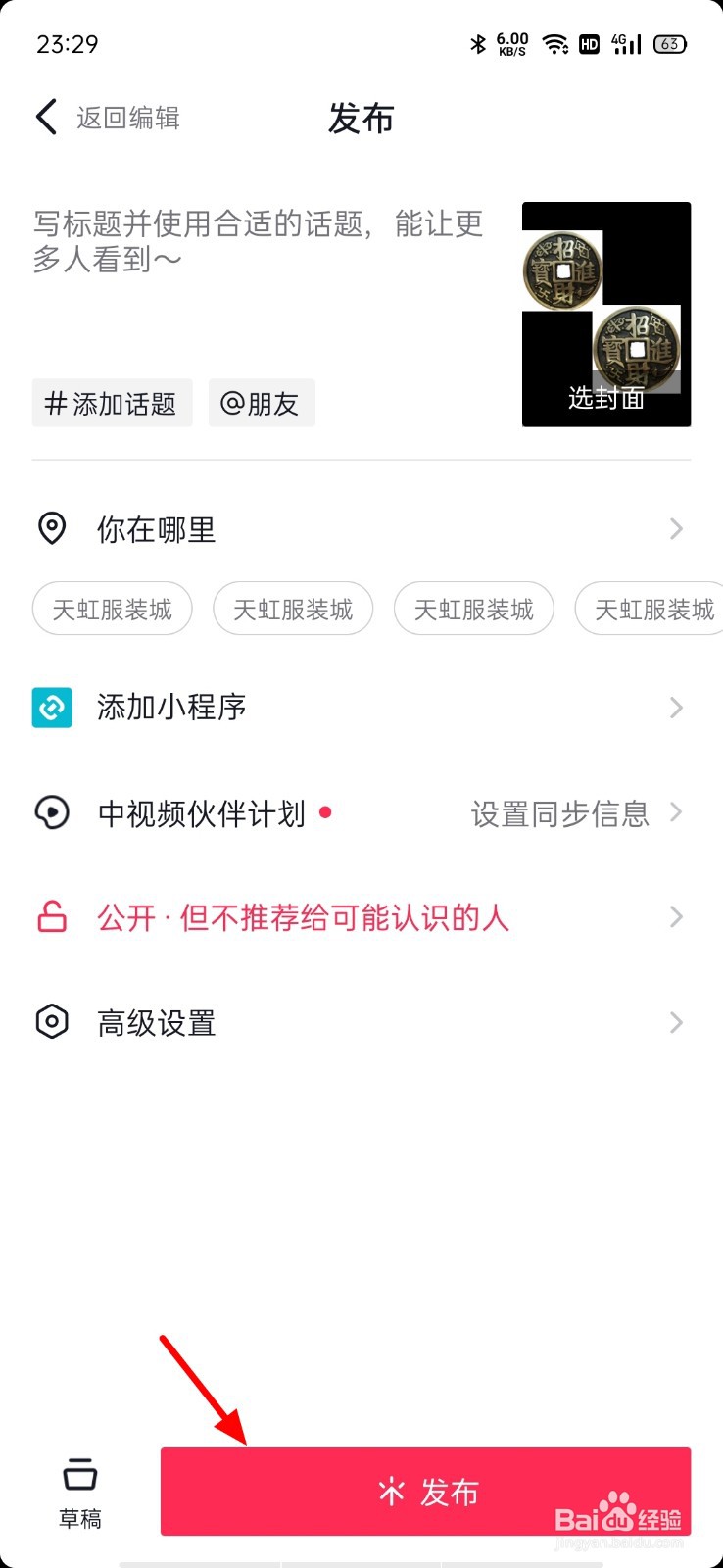
Task: Tap the play-circle icon beside 中视频伙伴计划
Action: 52,813
